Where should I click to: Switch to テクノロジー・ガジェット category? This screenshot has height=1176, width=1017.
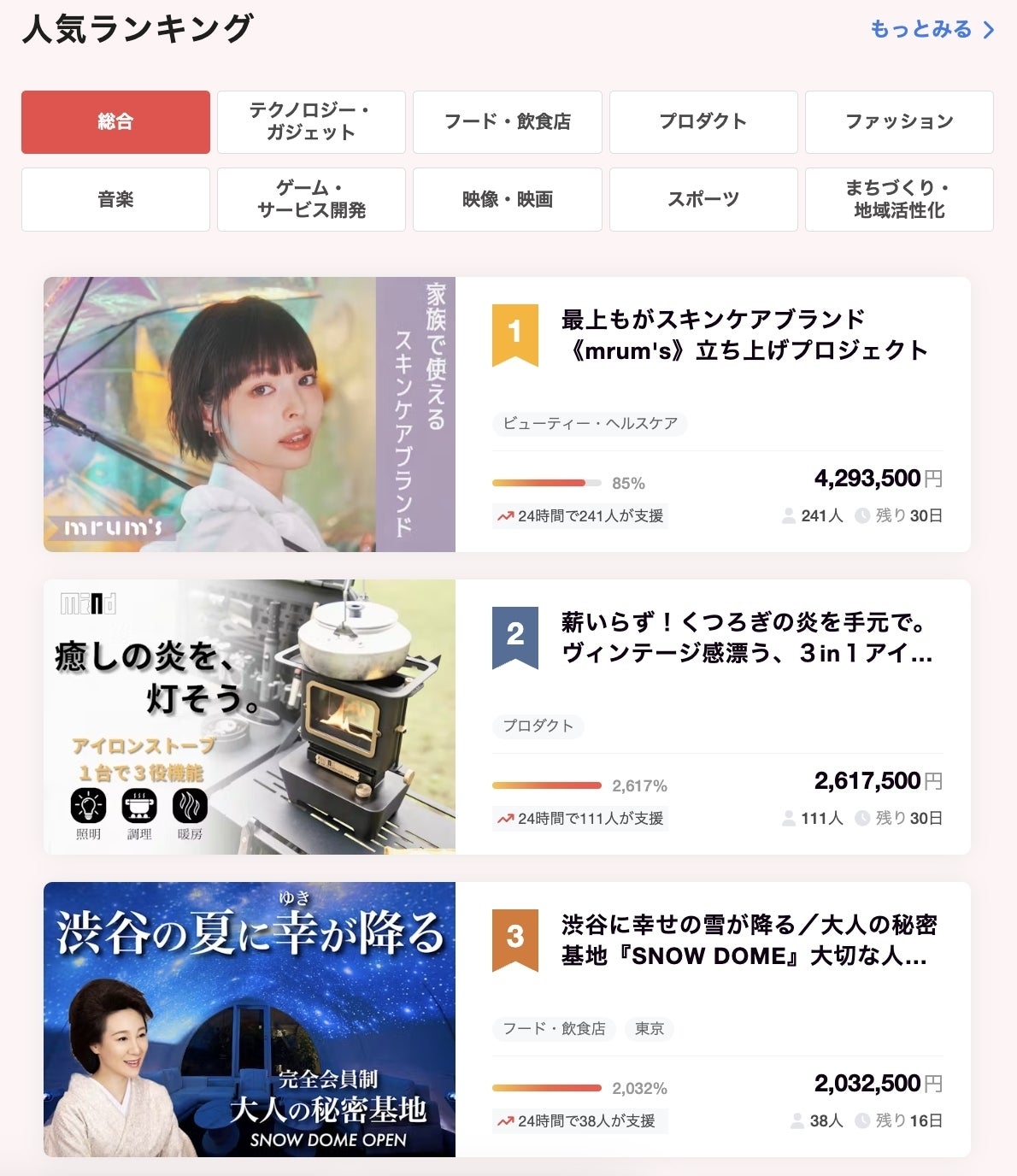[x=311, y=122]
